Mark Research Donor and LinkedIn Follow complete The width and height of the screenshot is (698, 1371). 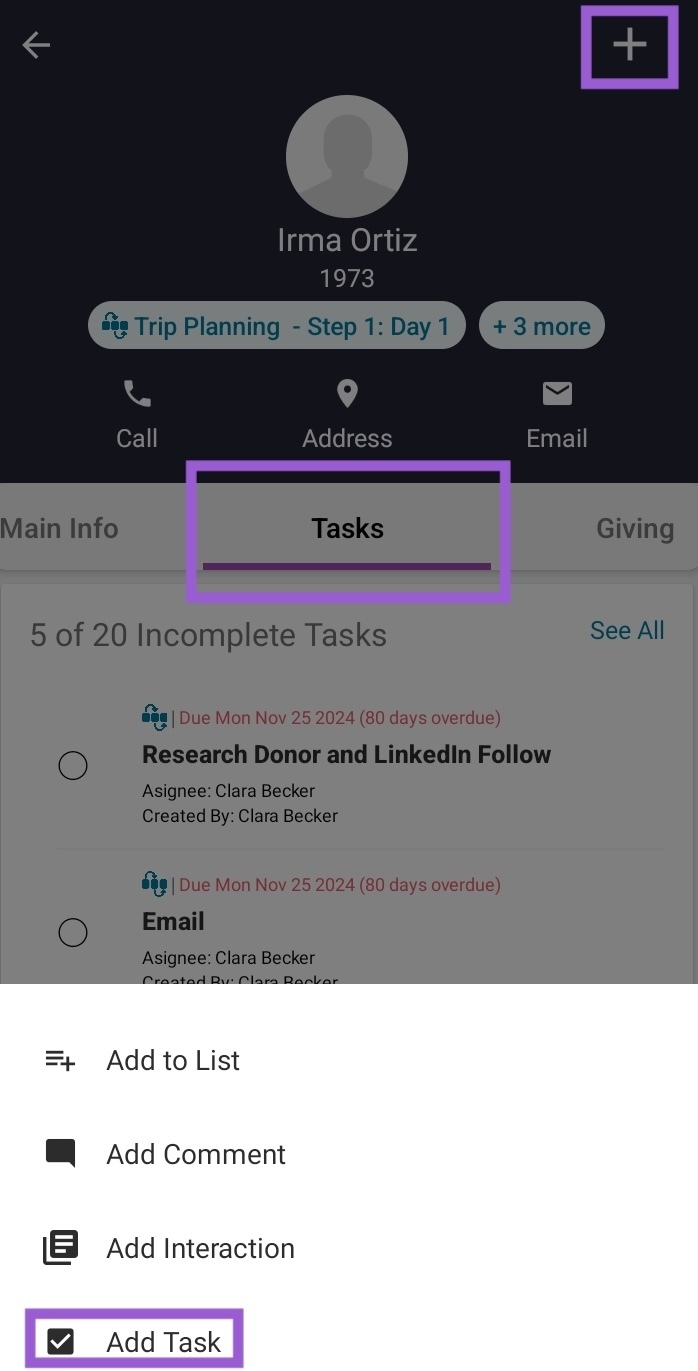tap(73, 766)
